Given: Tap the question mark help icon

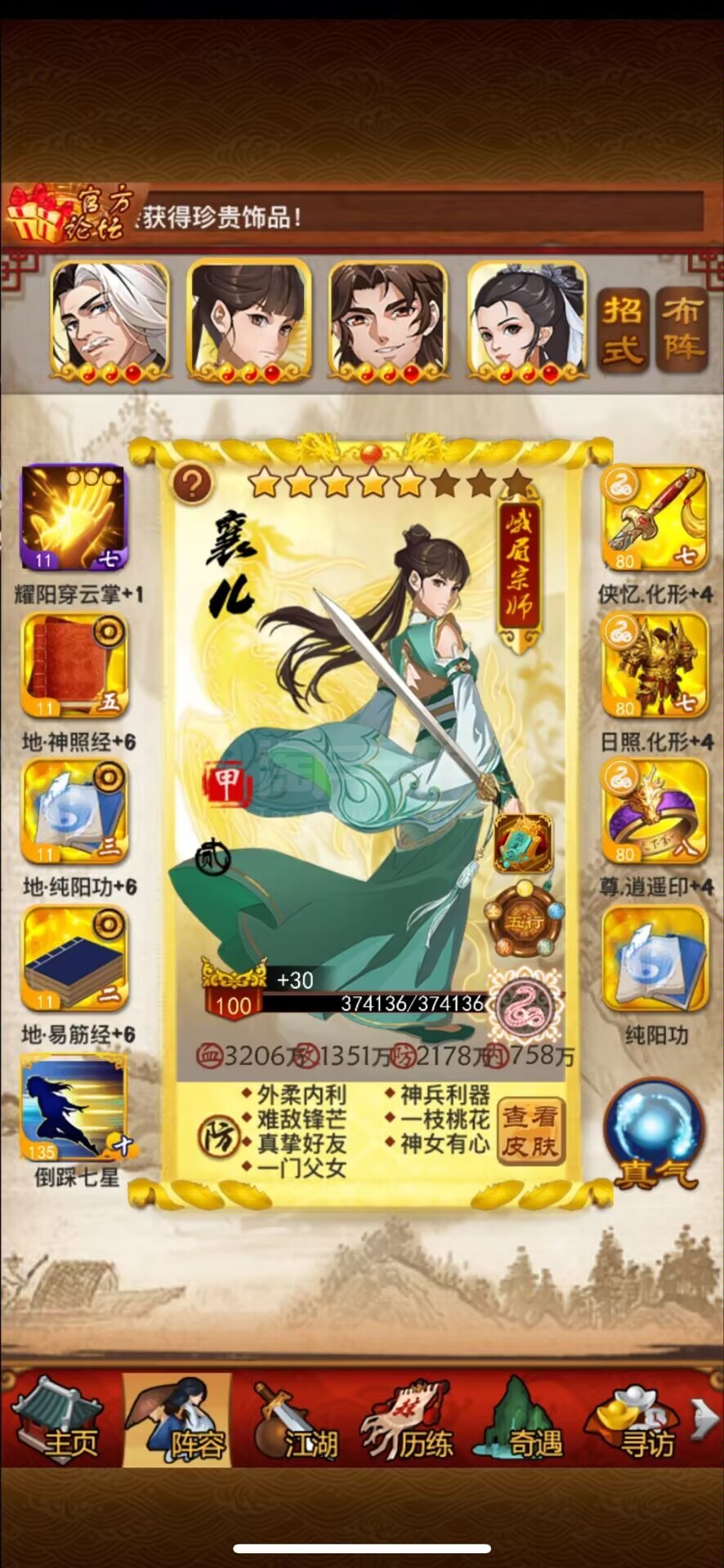Looking at the screenshot, I should coord(192,483).
